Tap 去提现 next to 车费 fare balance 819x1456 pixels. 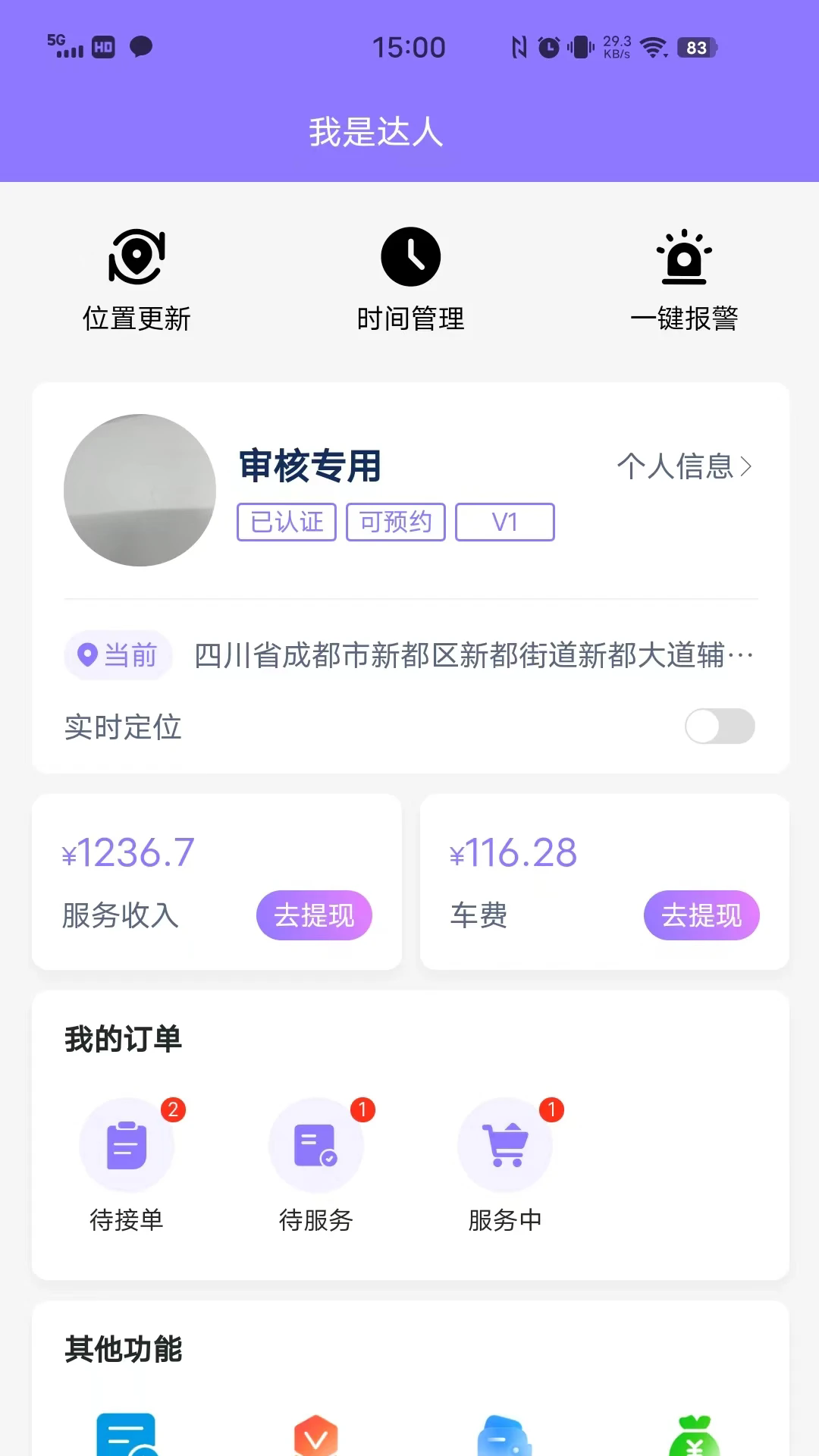(701, 915)
